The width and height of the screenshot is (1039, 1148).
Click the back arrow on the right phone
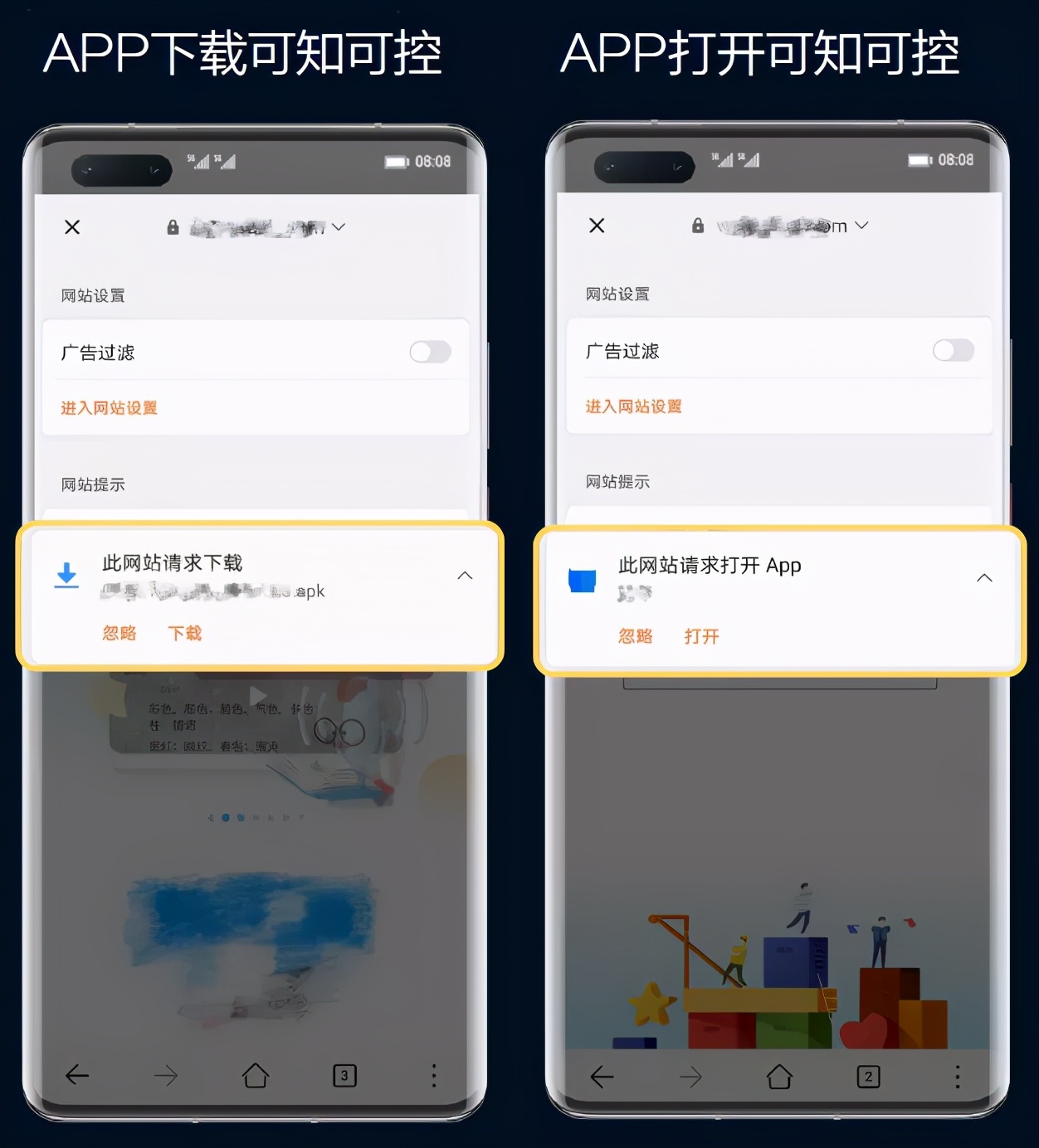(x=601, y=1076)
